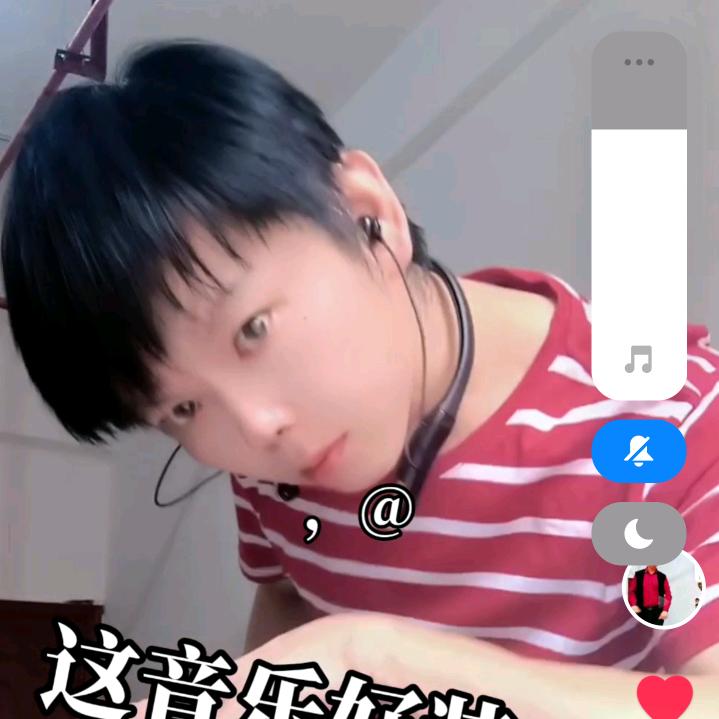
Task: Adjust the media volume slider
Action: click(639, 216)
